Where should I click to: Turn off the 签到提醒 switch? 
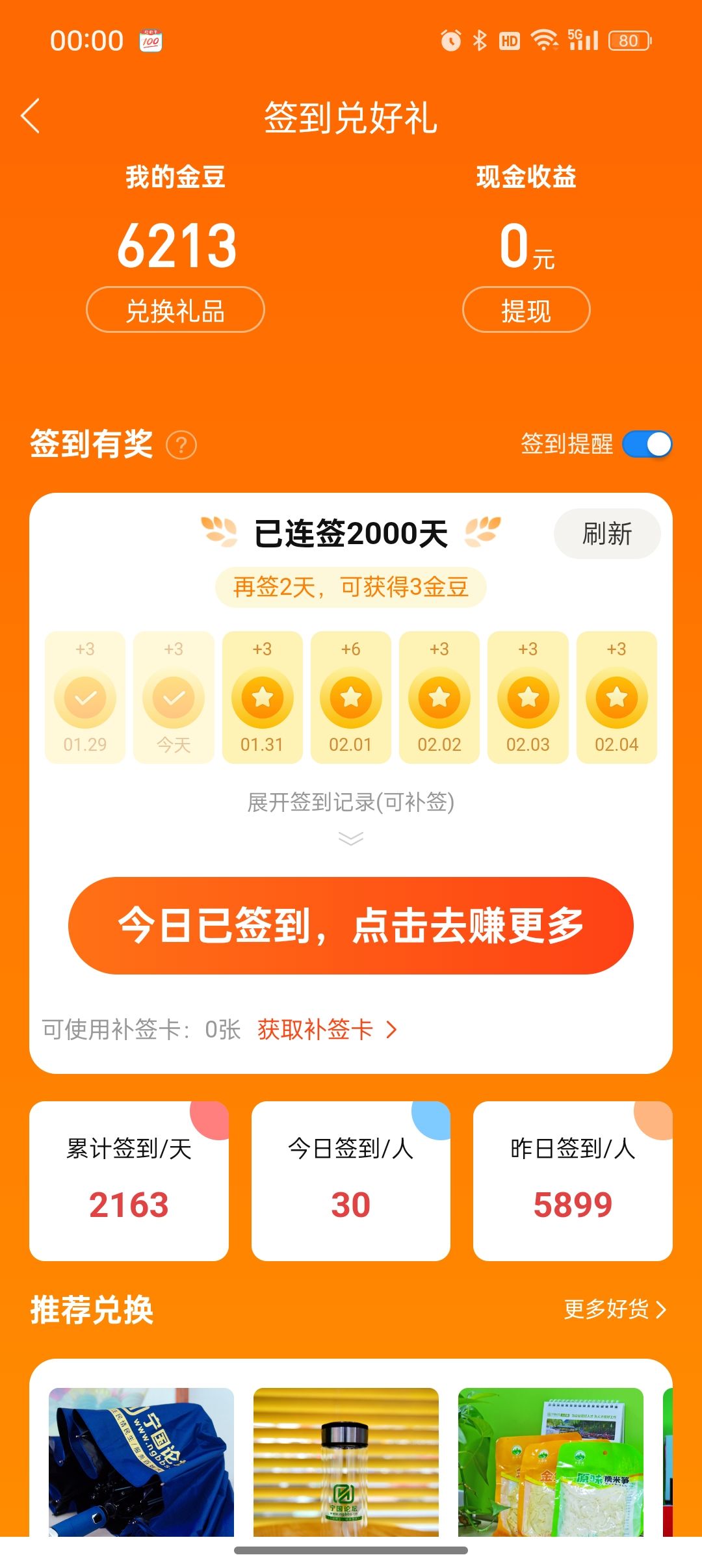[x=647, y=445]
